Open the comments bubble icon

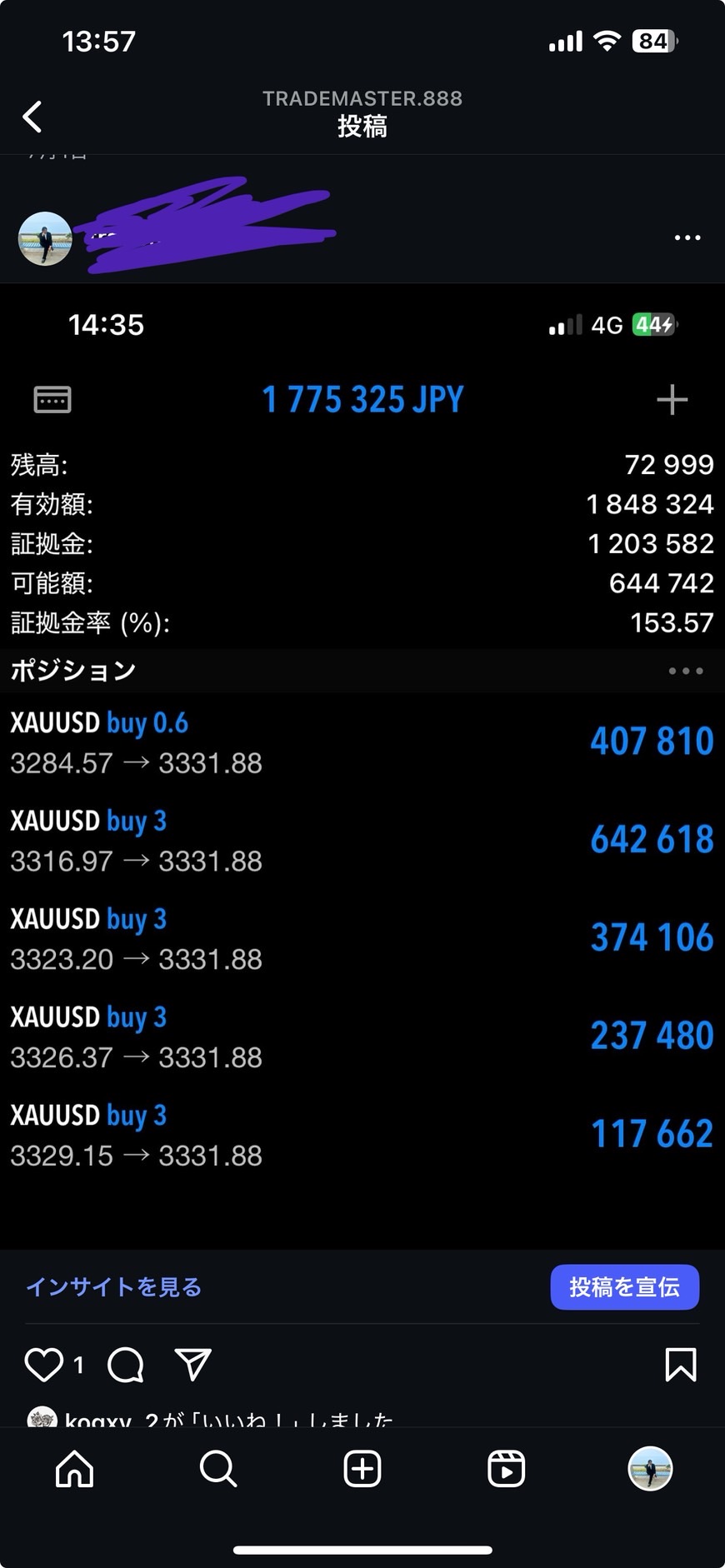pyautogui.click(x=126, y=1365)
